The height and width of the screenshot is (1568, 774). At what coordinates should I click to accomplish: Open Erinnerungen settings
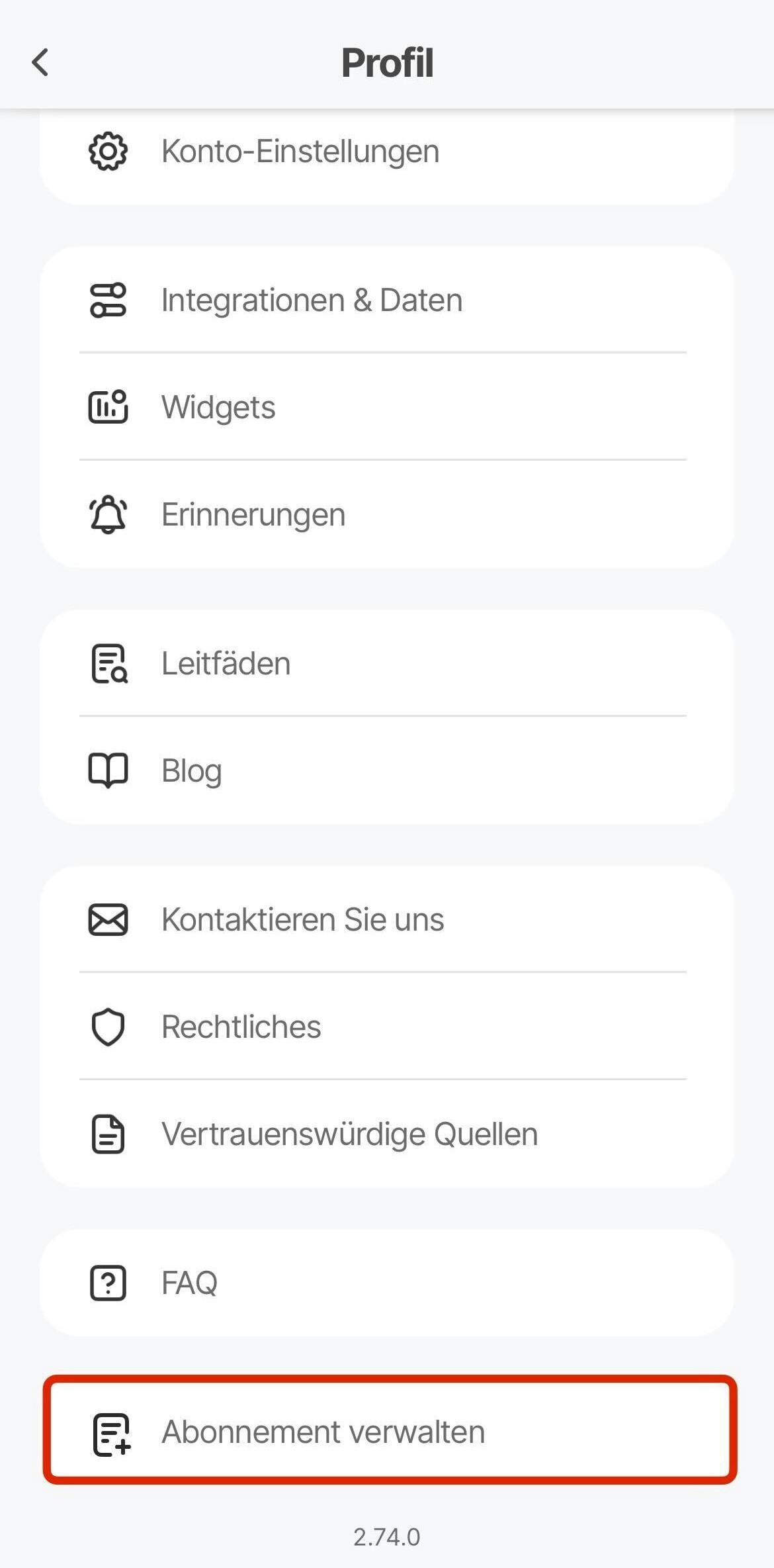point(386,514)
